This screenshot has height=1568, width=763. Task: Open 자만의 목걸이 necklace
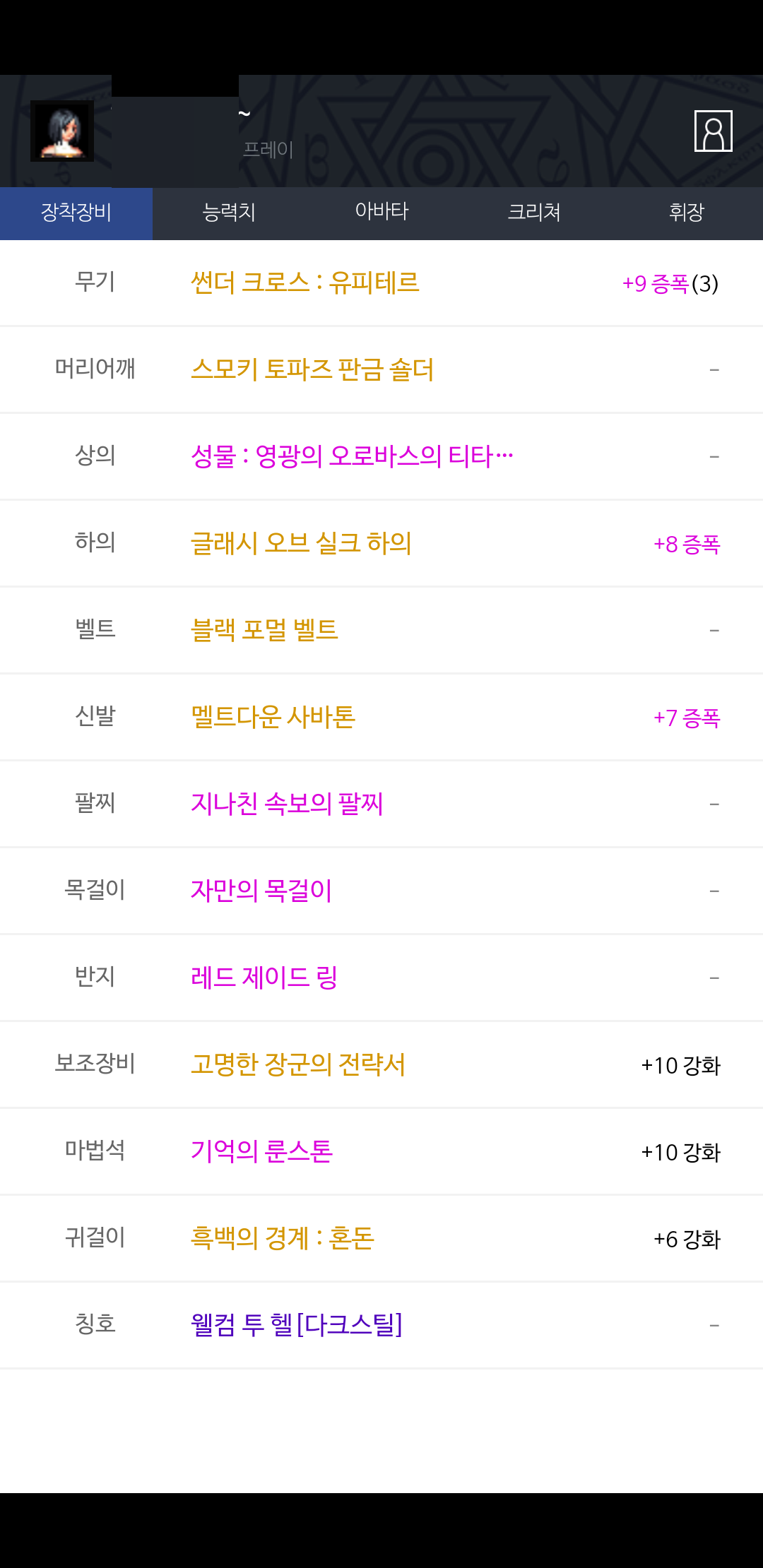pyautogui.click(x=261, y=891)
